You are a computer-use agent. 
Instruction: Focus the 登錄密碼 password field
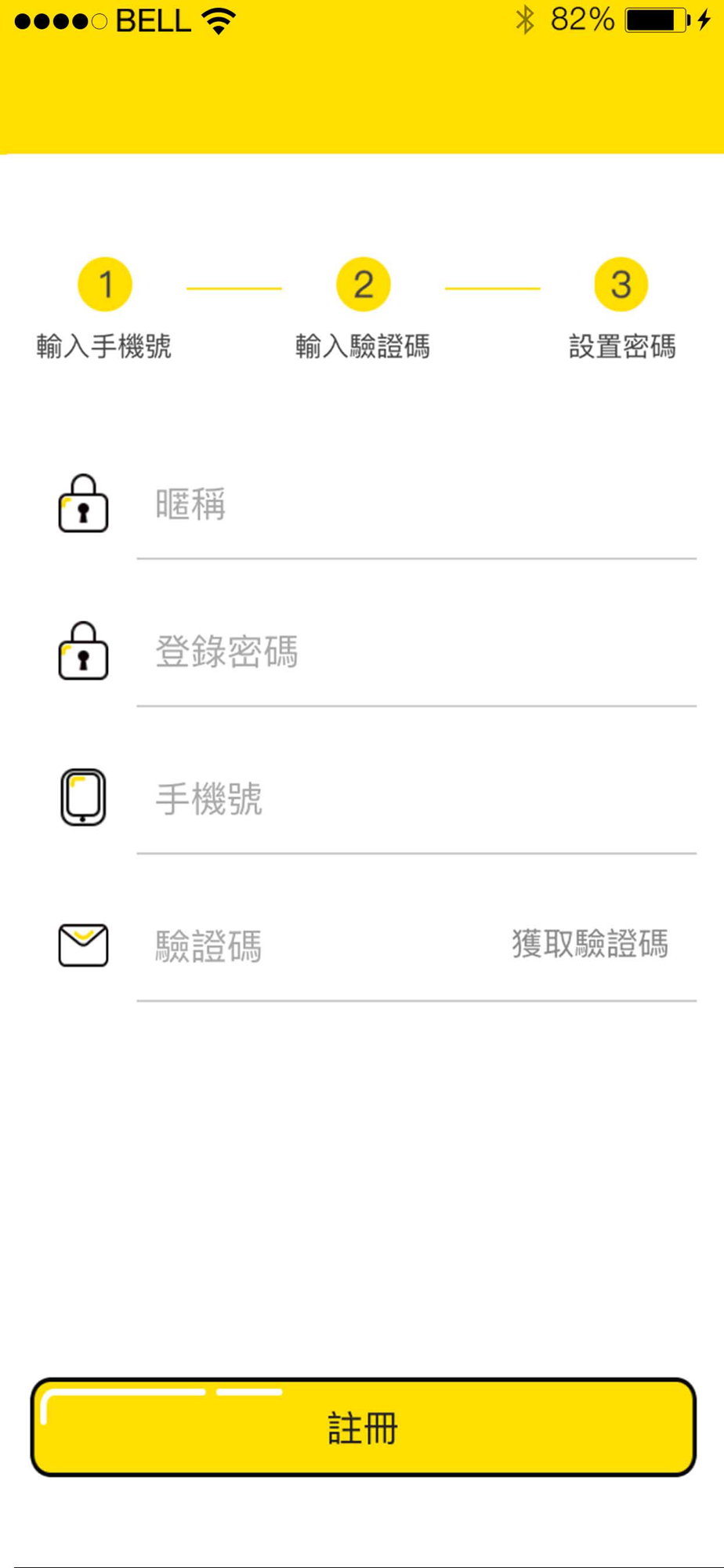(415, 652)
